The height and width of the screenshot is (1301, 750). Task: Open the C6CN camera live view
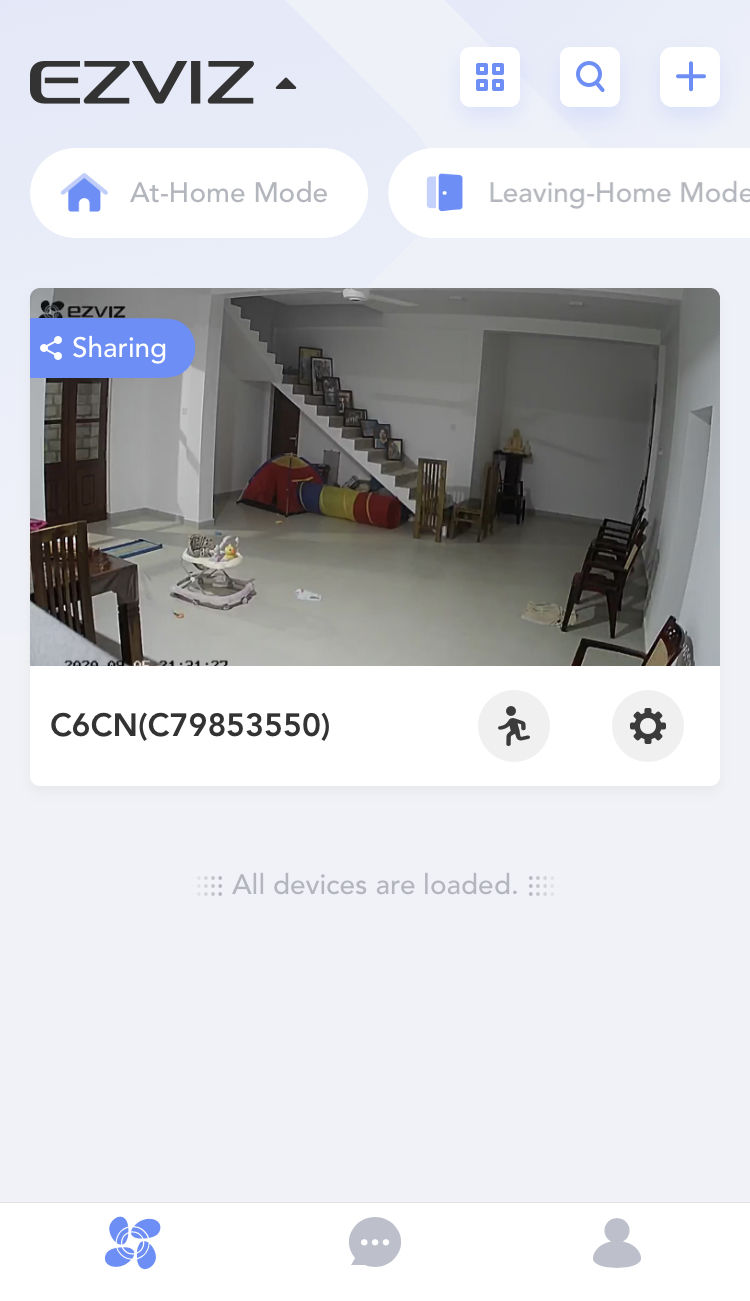pos(375,477)
